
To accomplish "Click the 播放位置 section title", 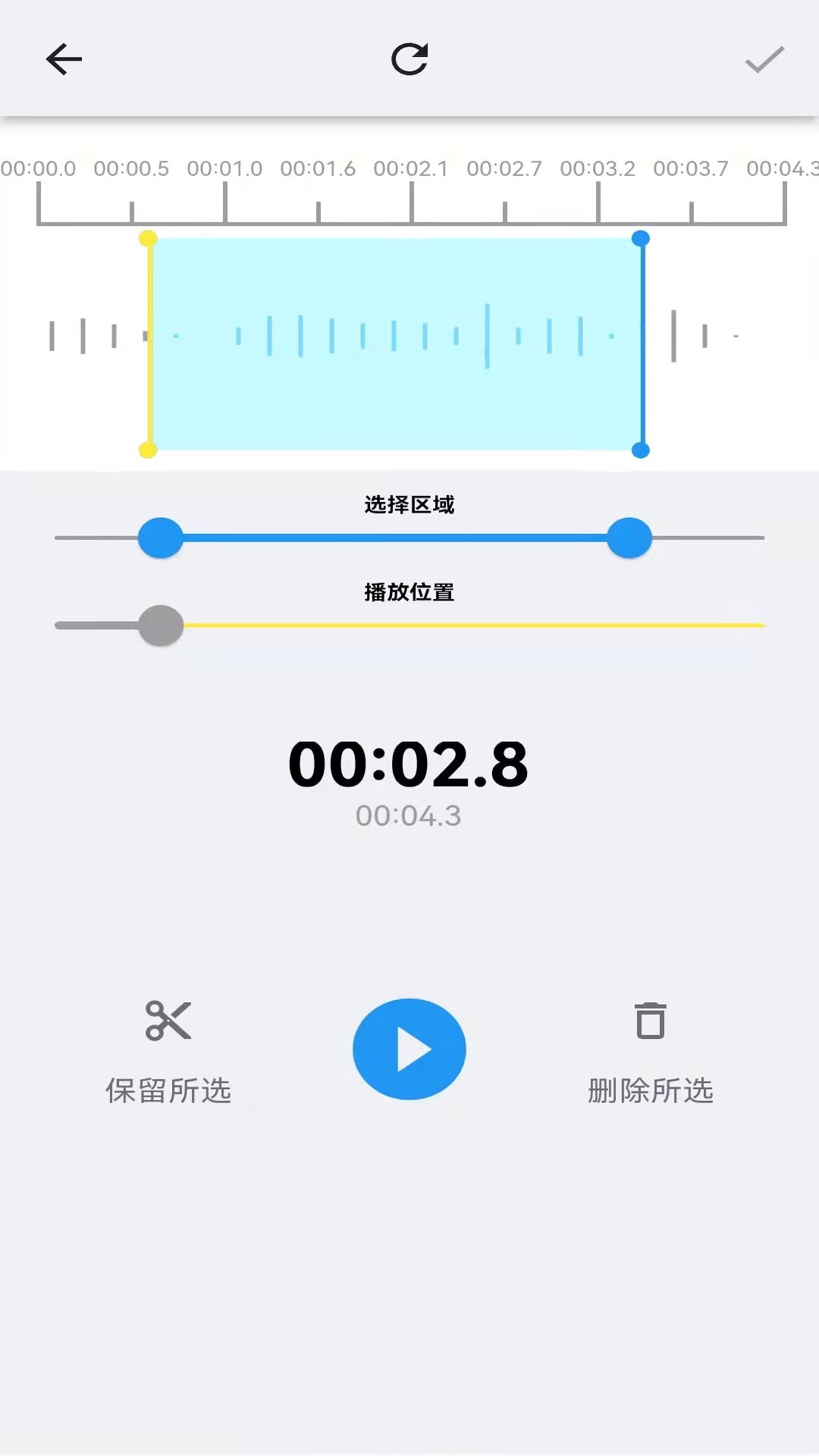I will pos(409,592).
